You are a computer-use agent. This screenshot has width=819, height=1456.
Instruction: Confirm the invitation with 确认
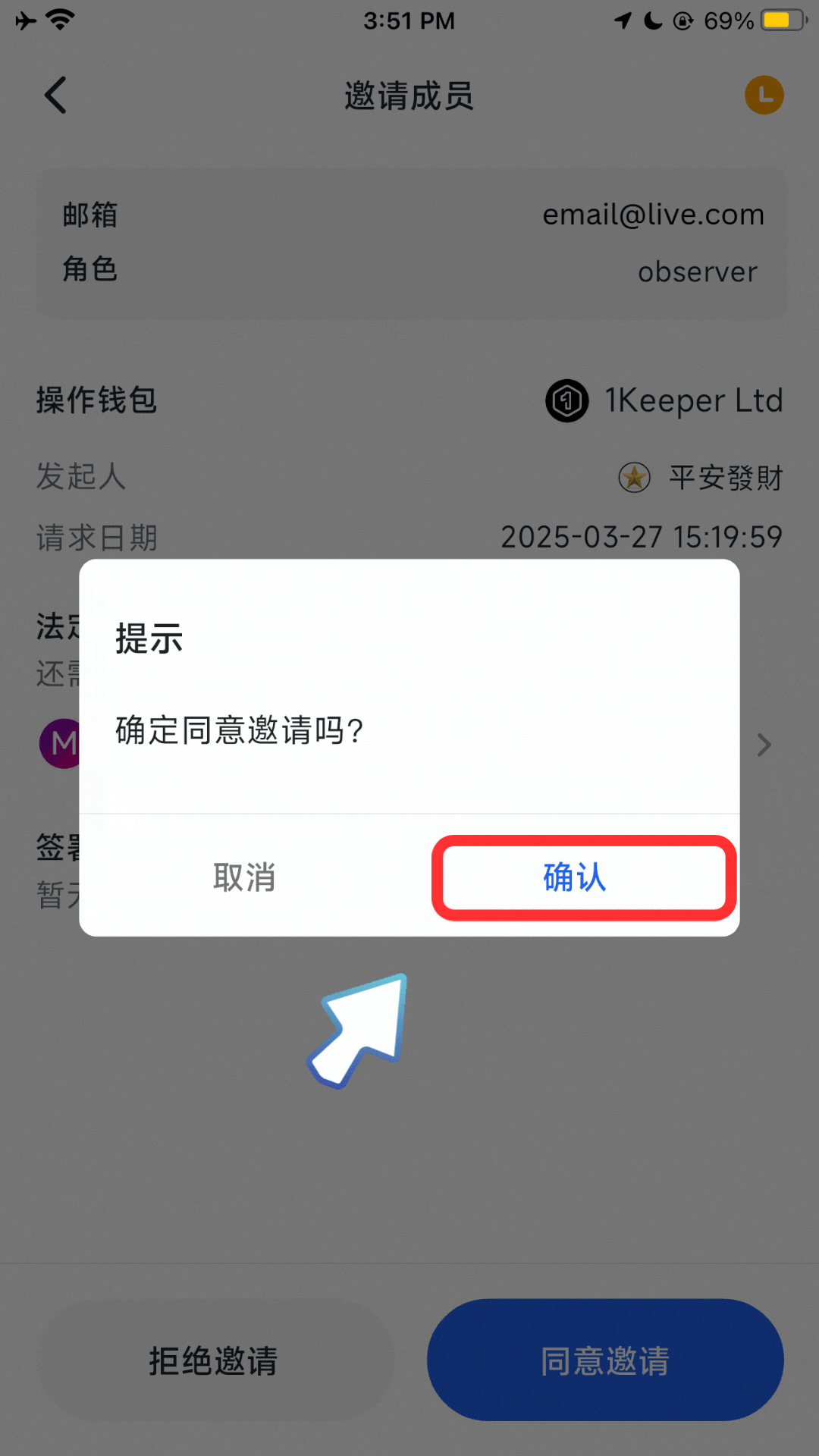575,877
